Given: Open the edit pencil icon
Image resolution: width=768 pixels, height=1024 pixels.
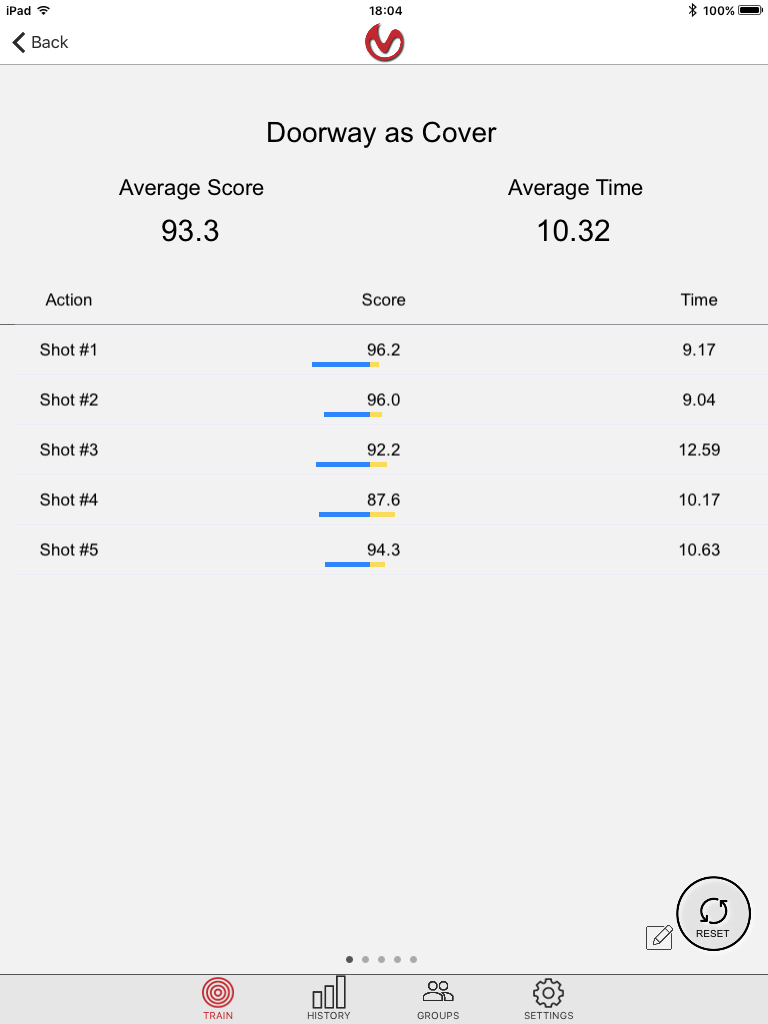Looking at the screenshot, I should [659, 937].
